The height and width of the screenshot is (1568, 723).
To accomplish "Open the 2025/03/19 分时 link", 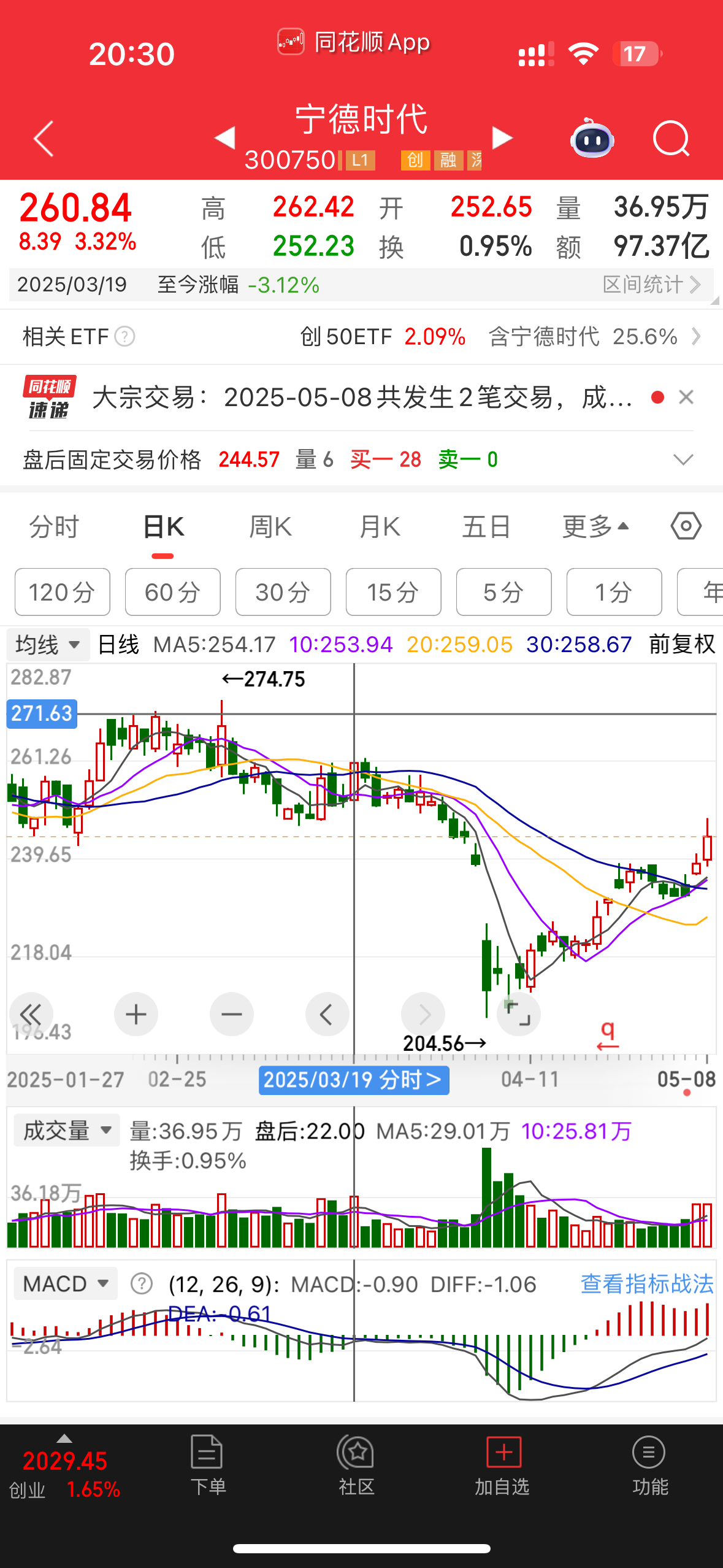I will 354,1080.
